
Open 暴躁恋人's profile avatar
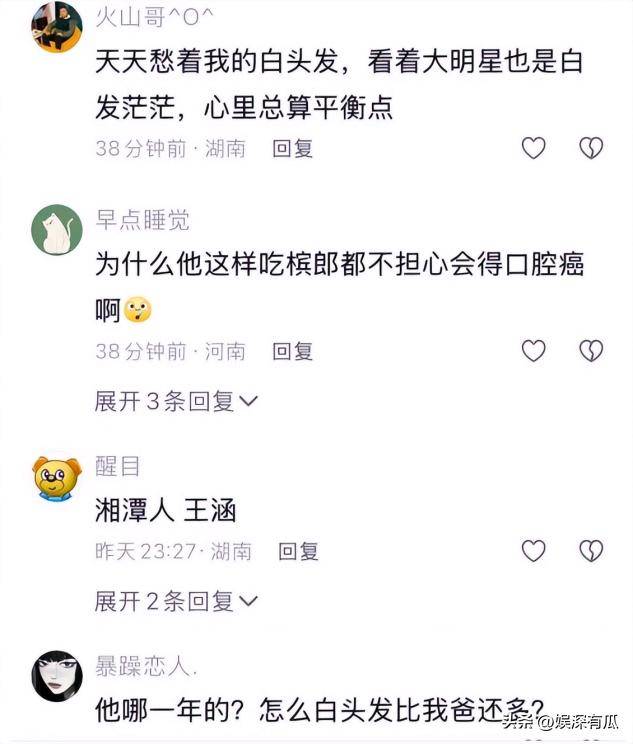click(57, 676)
